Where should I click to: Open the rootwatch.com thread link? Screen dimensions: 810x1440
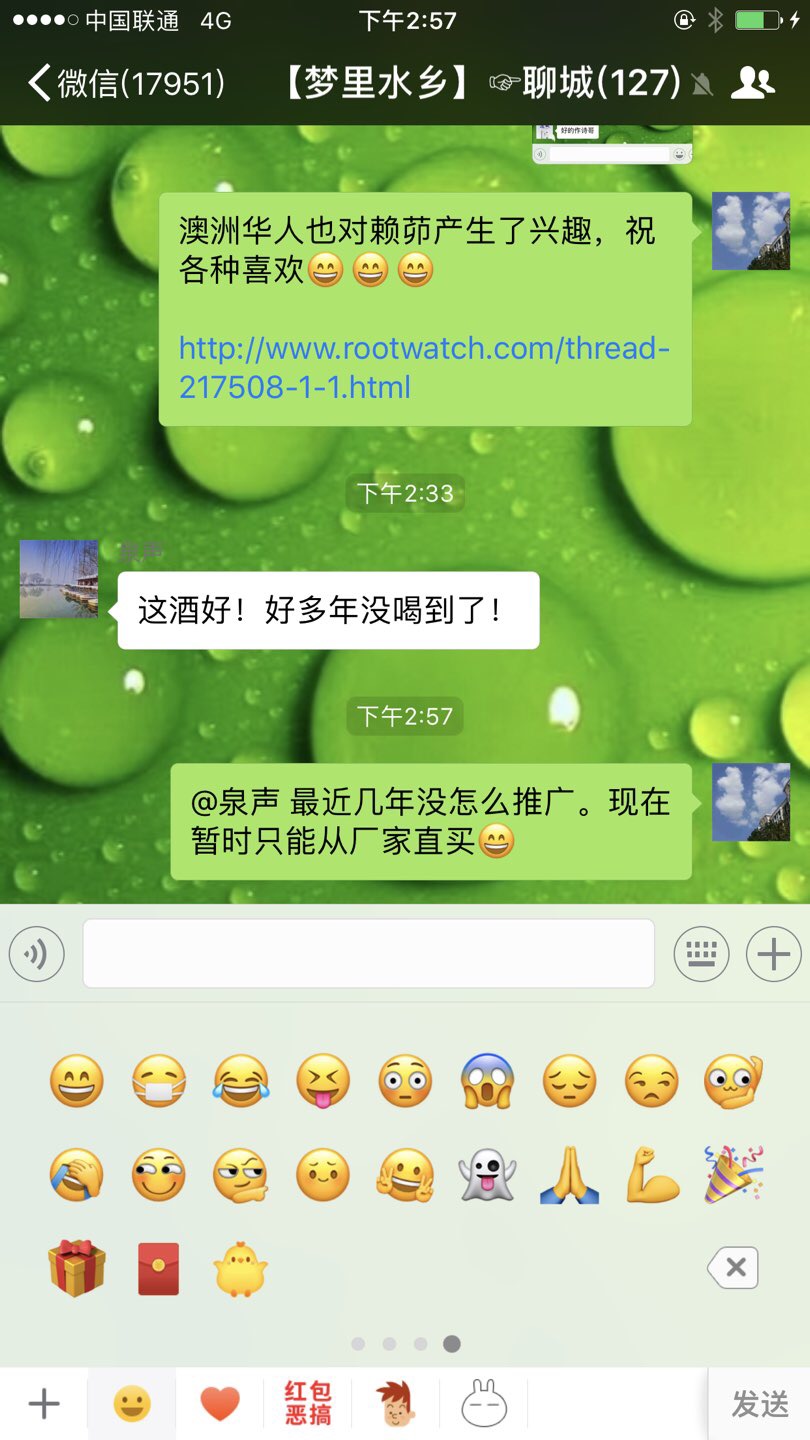(x=423, y=367)
